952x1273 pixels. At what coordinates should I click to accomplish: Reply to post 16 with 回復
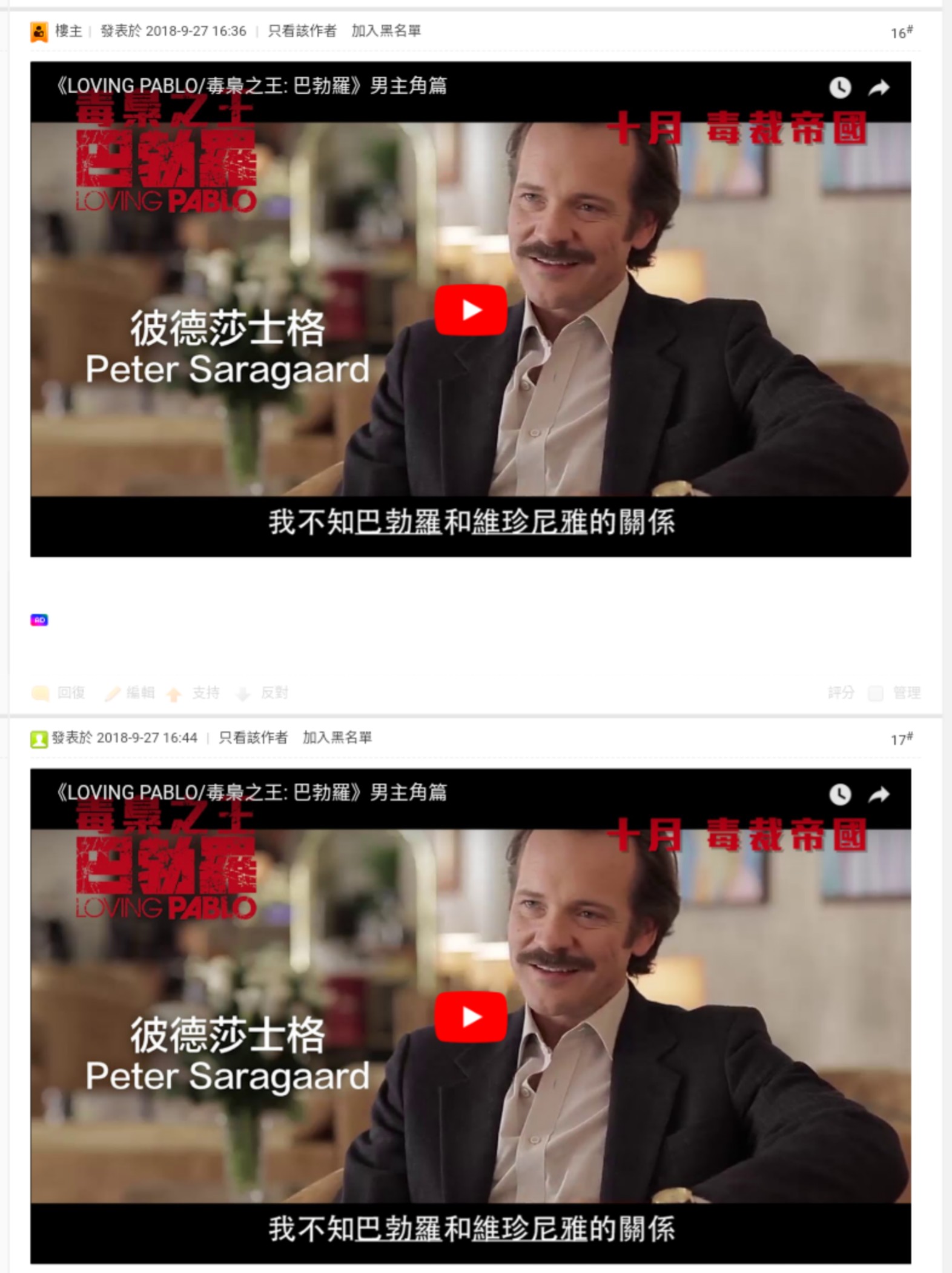click(x=59, y=693)
